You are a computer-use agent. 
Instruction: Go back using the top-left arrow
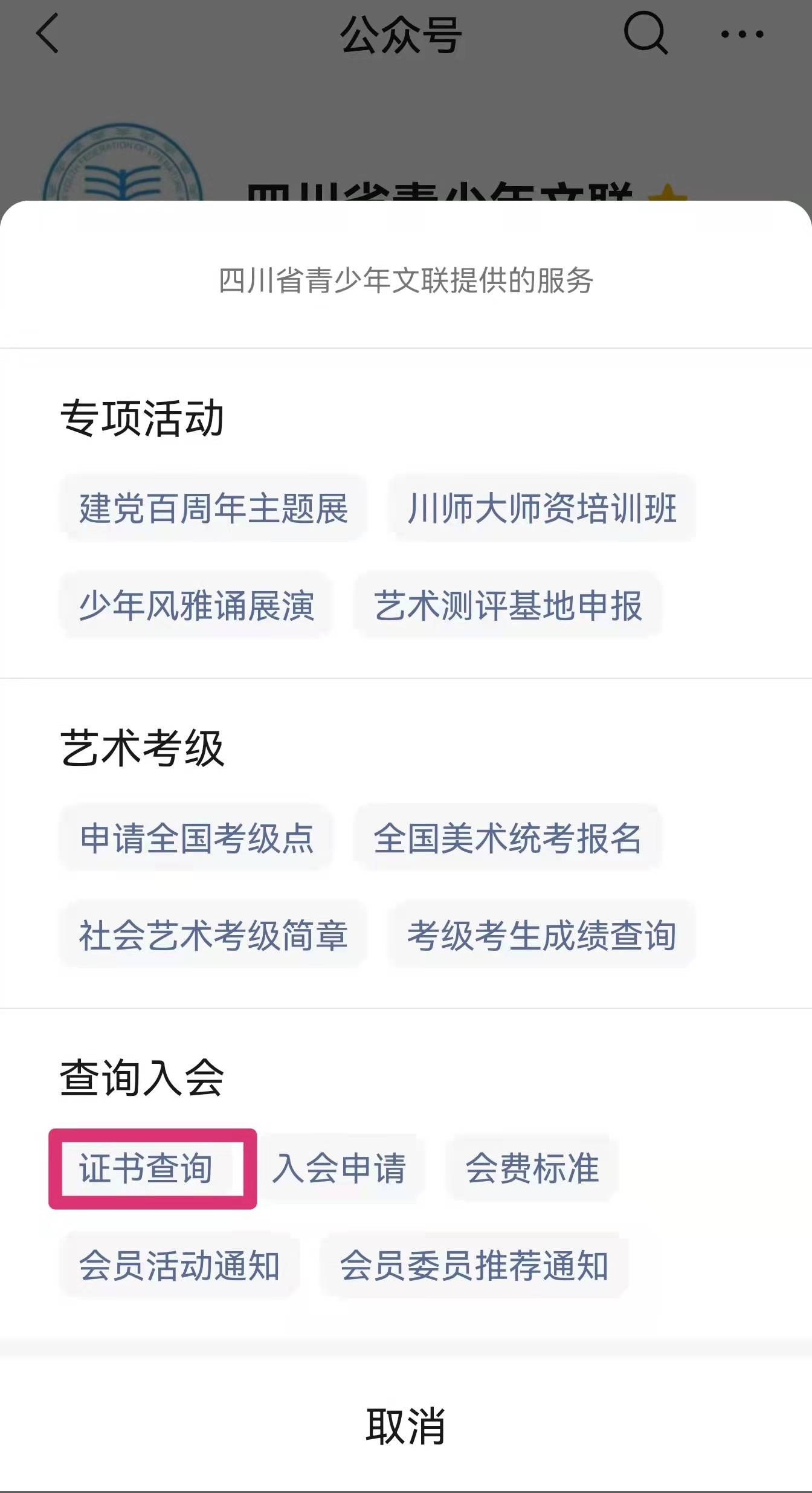(x=47, y=34)
